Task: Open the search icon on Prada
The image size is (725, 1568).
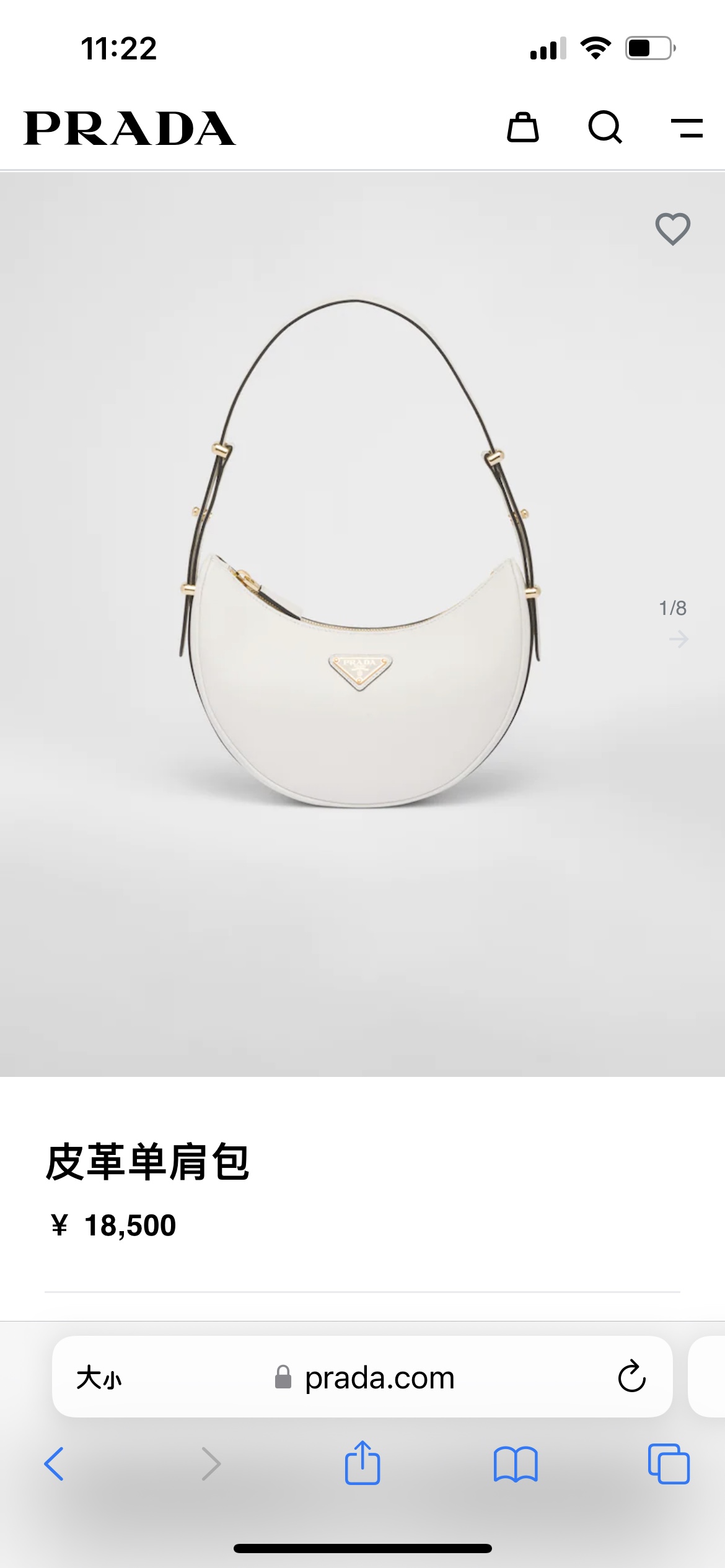Action: (605, 128)
